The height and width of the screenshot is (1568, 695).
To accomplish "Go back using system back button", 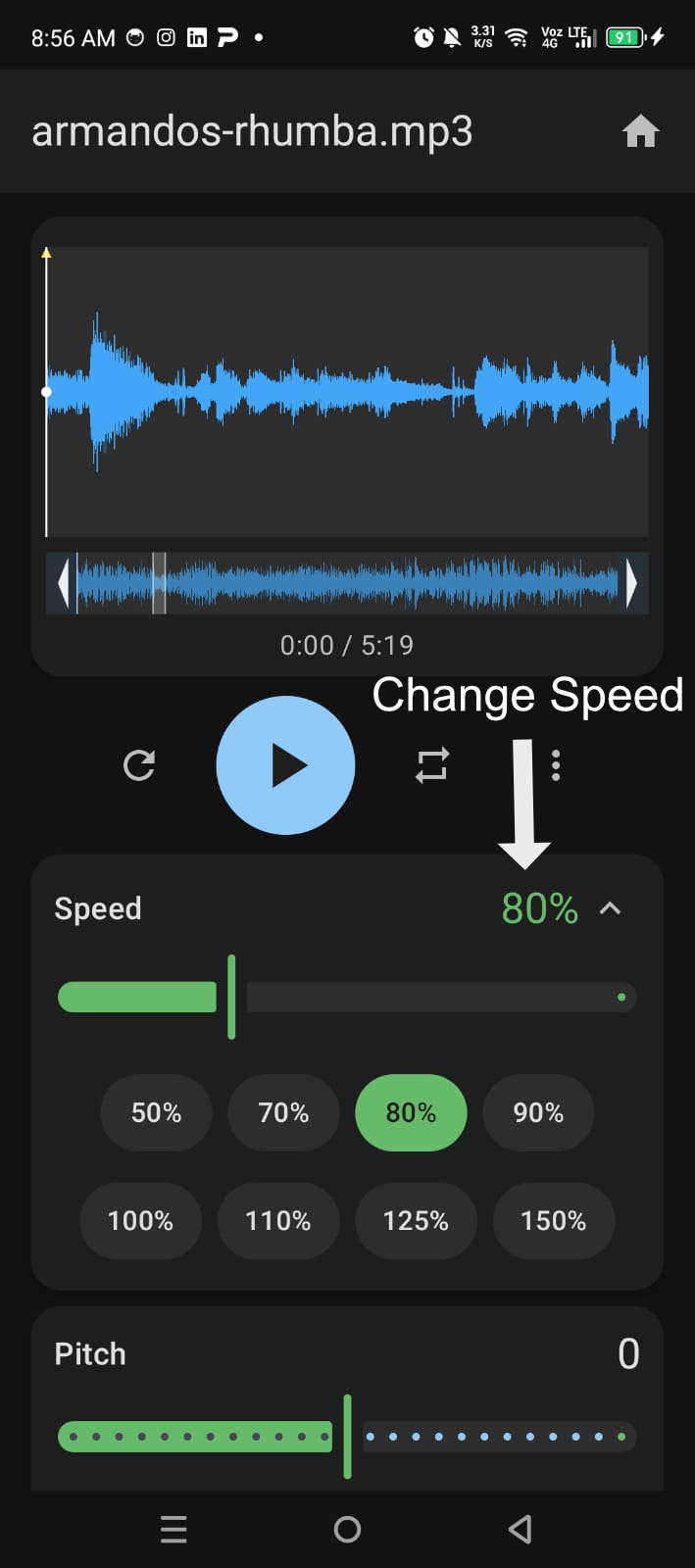I will pyautogui.click(x=521, y=1529).
